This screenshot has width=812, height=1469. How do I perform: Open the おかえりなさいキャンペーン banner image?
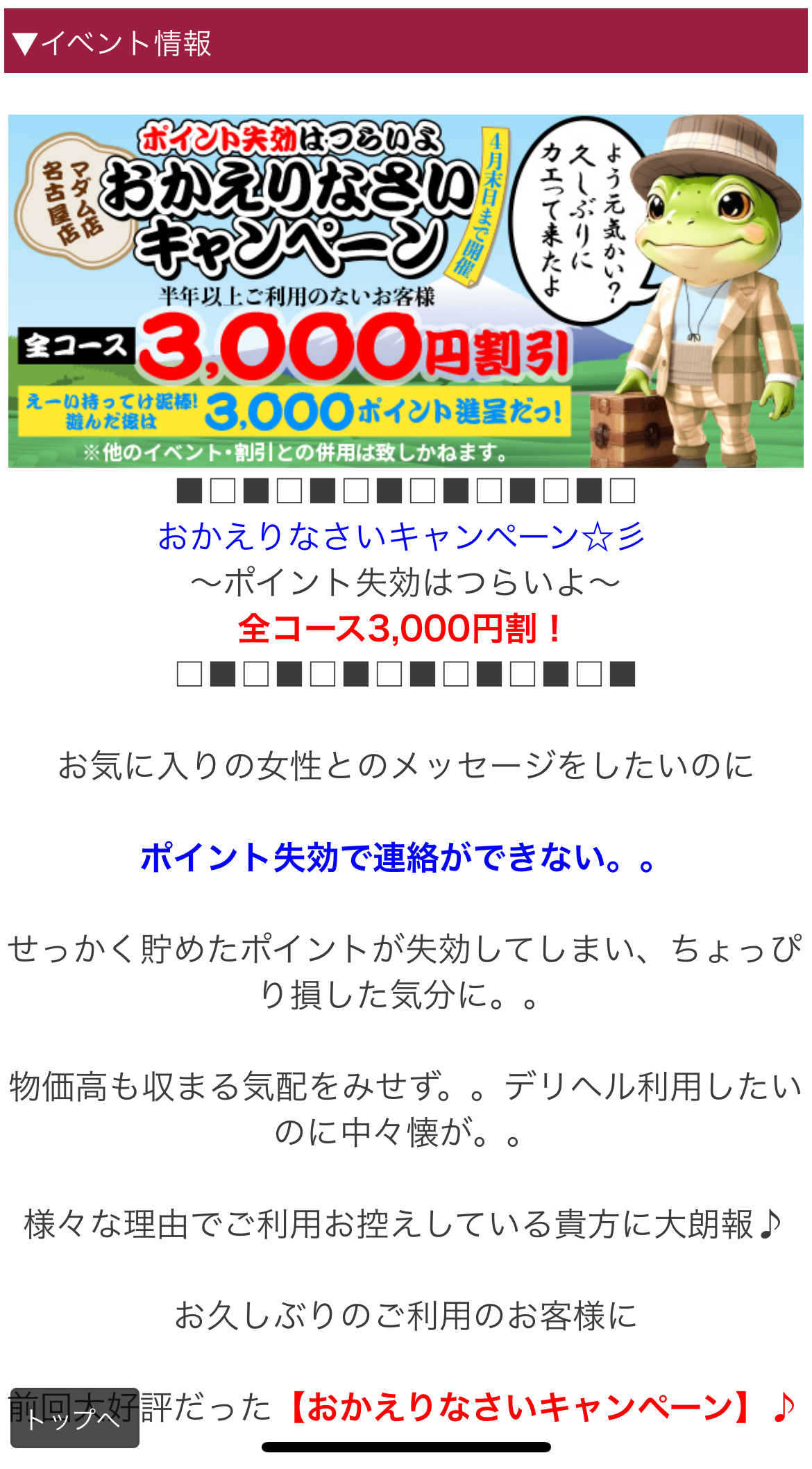(405, 290)
